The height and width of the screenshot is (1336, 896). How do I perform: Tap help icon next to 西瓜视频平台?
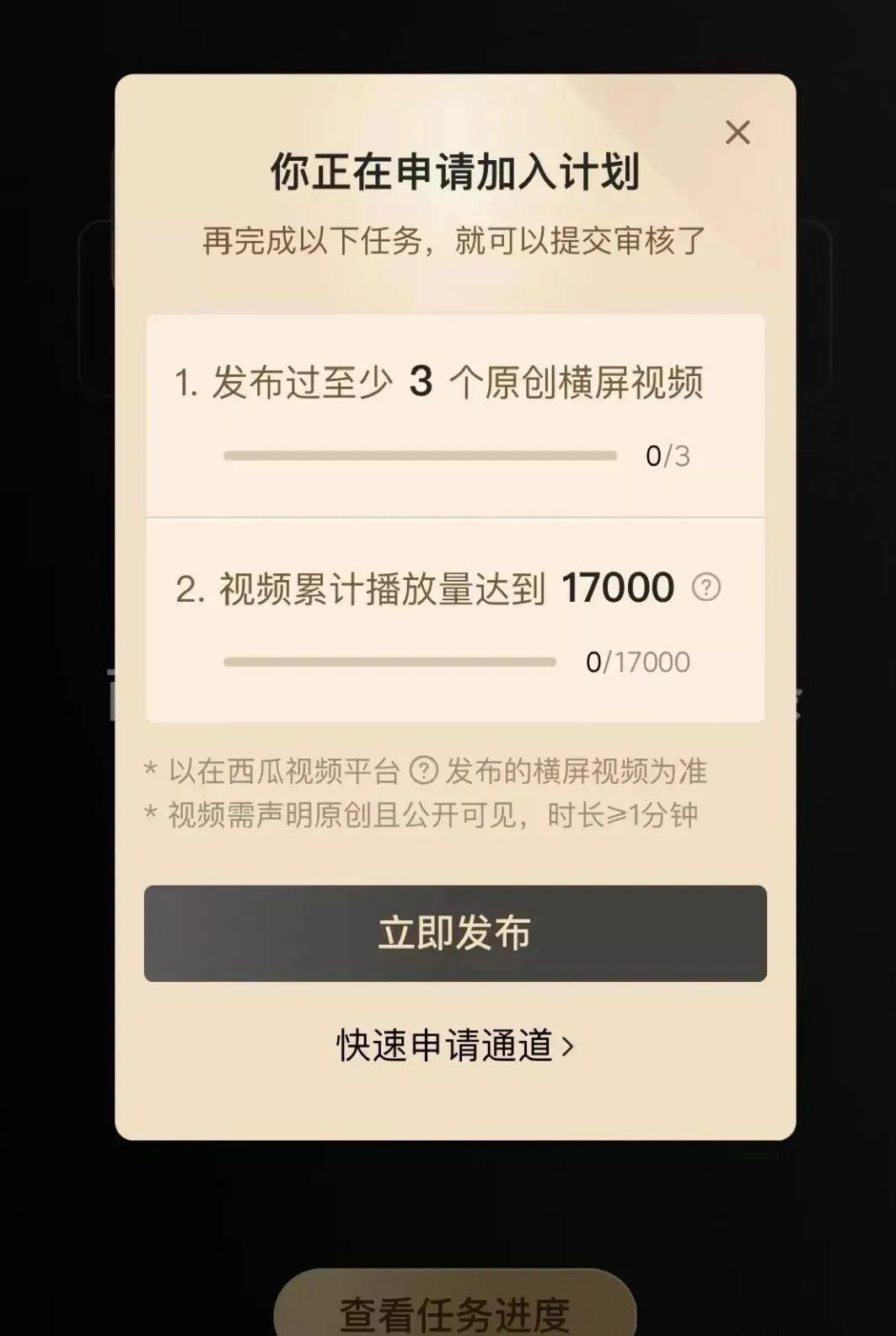click(423, 770)
